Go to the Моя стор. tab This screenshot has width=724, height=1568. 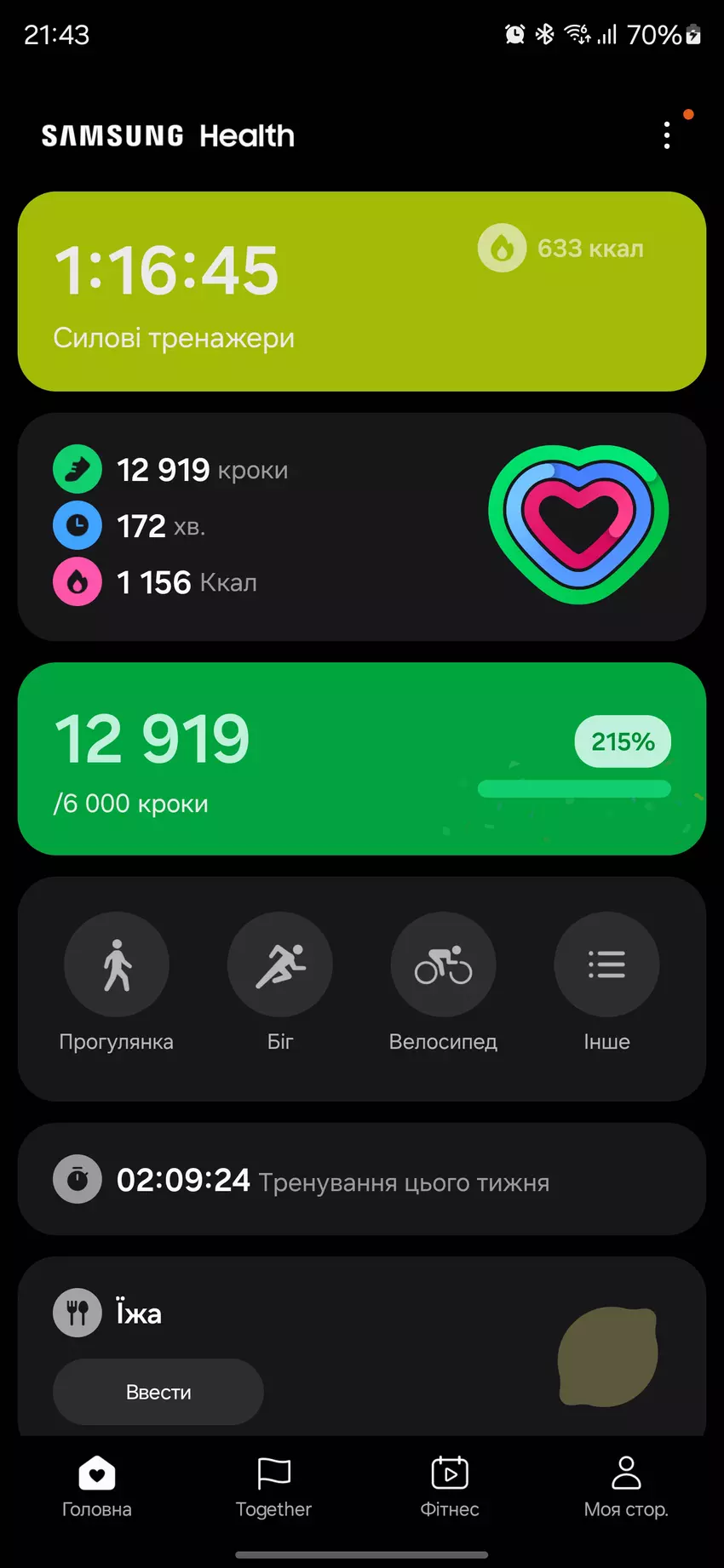626,1486
